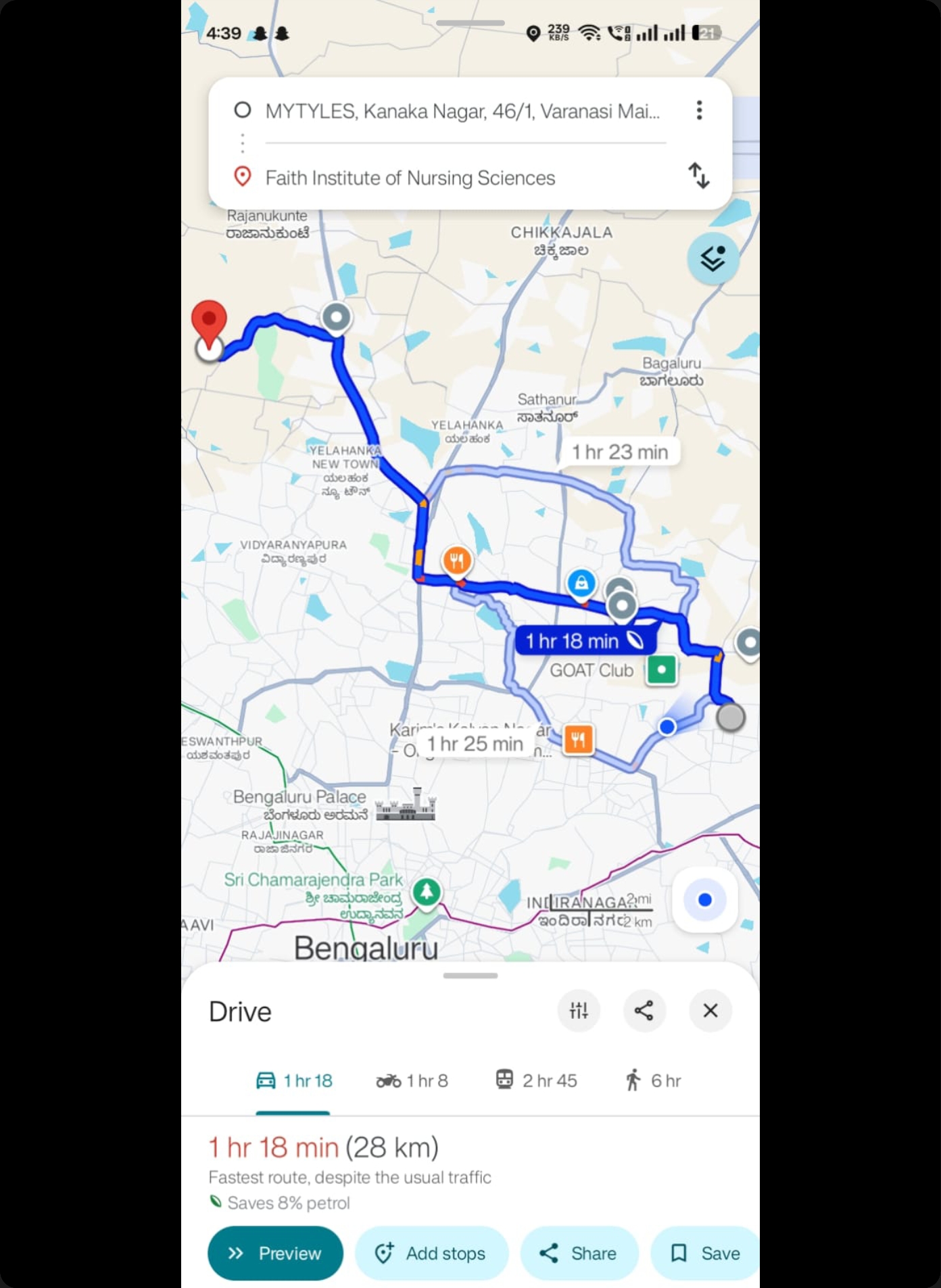Select the car tab showing 1 hr 18
Viewport: 941px width, 1288px height.
(x=294, y=1080)
